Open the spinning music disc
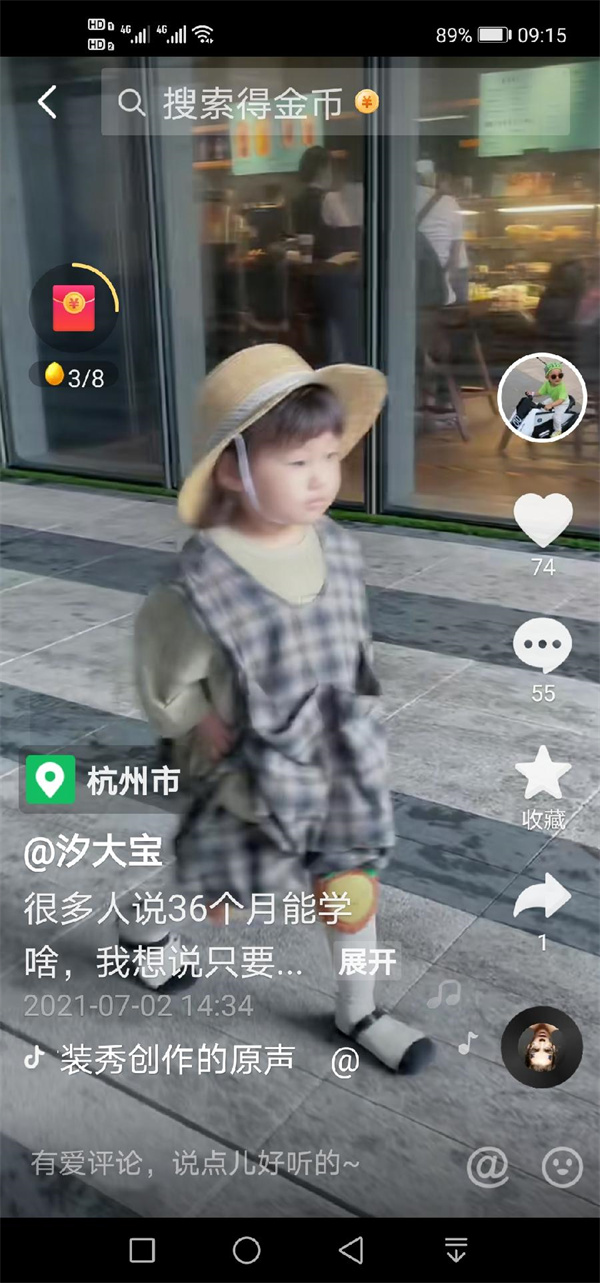Viewport: 600px width, 1283px height. tap(541, 1047)
